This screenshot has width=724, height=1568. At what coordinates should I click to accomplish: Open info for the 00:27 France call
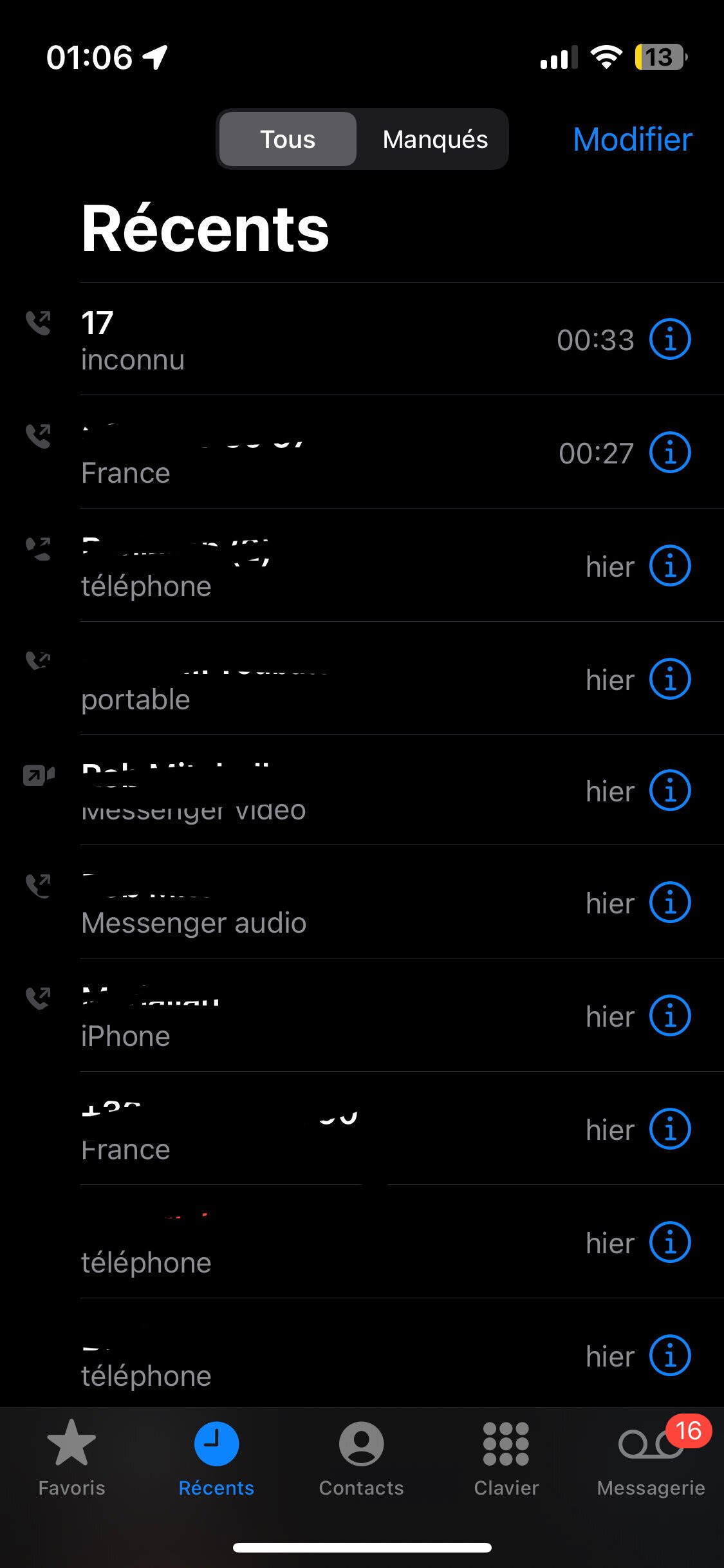point(670,453)
